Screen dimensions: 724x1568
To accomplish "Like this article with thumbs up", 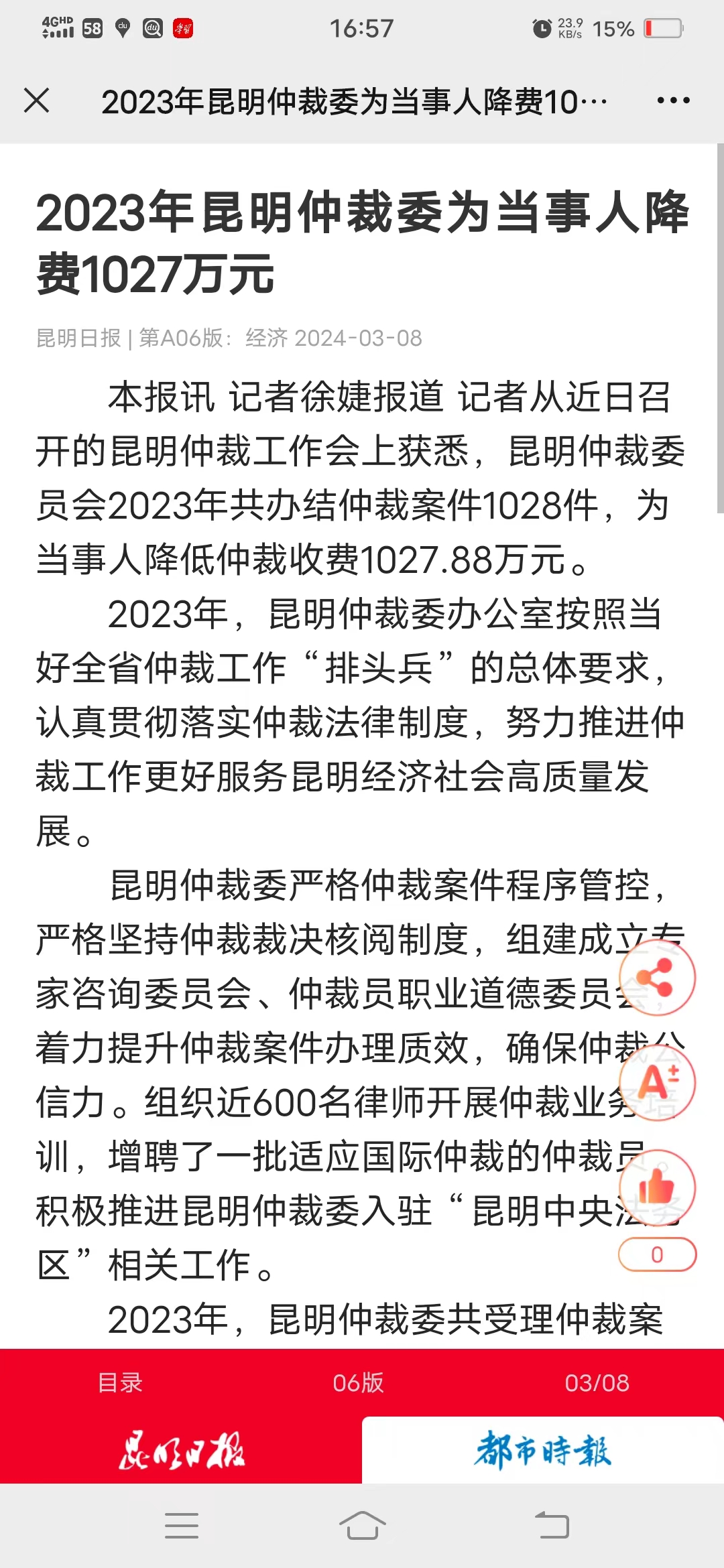I will (657, 1187).
